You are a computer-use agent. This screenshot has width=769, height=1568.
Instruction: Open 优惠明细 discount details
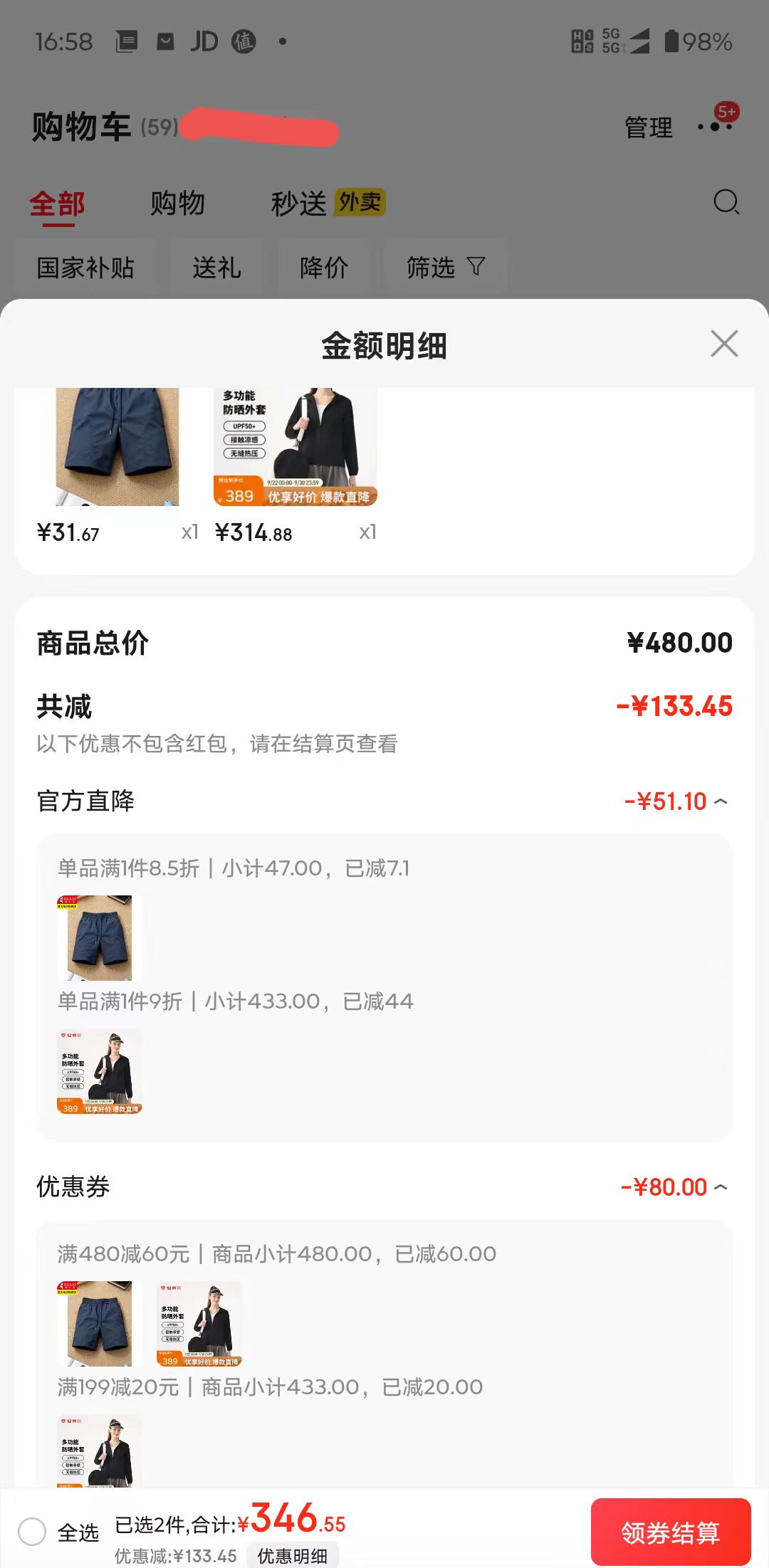click(293, 1556)
